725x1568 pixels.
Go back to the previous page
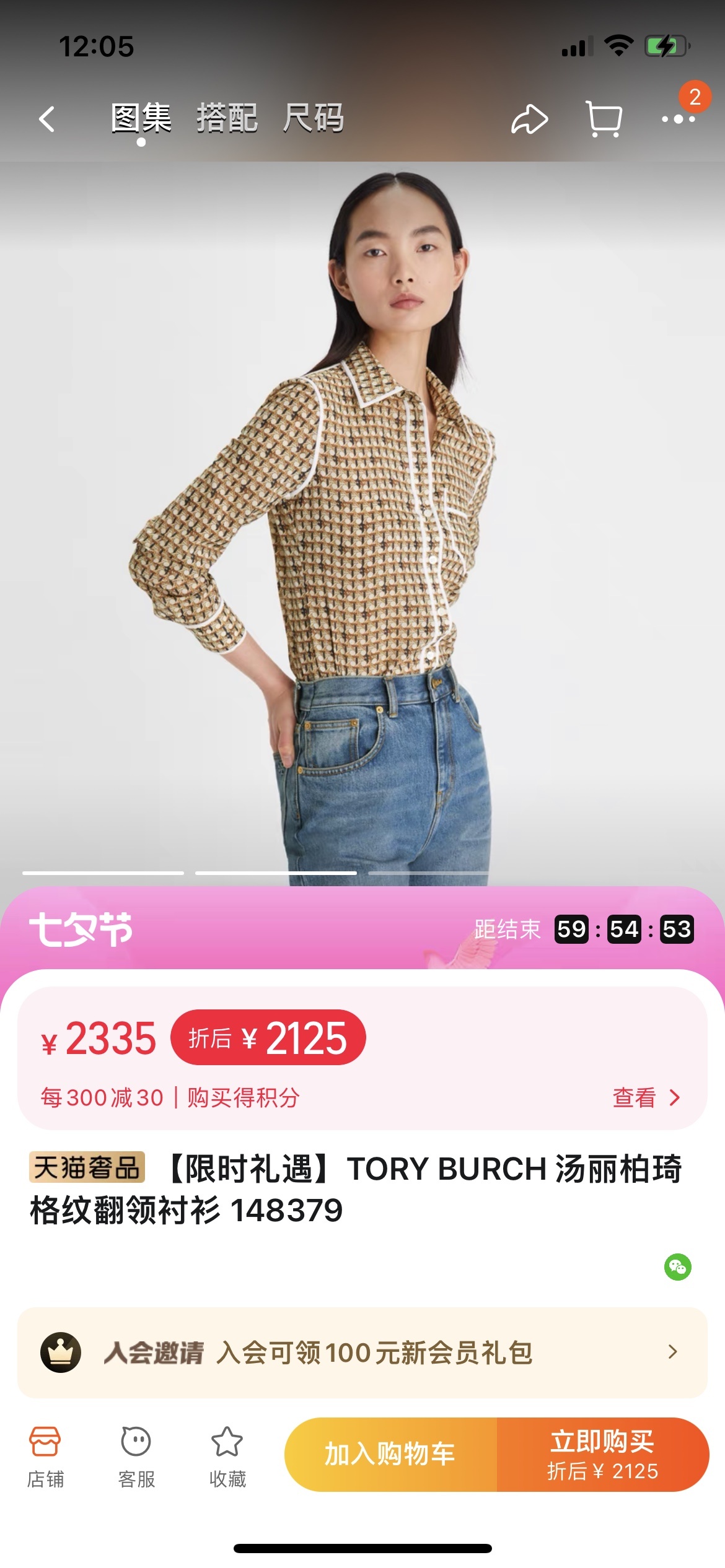point(47,119)
